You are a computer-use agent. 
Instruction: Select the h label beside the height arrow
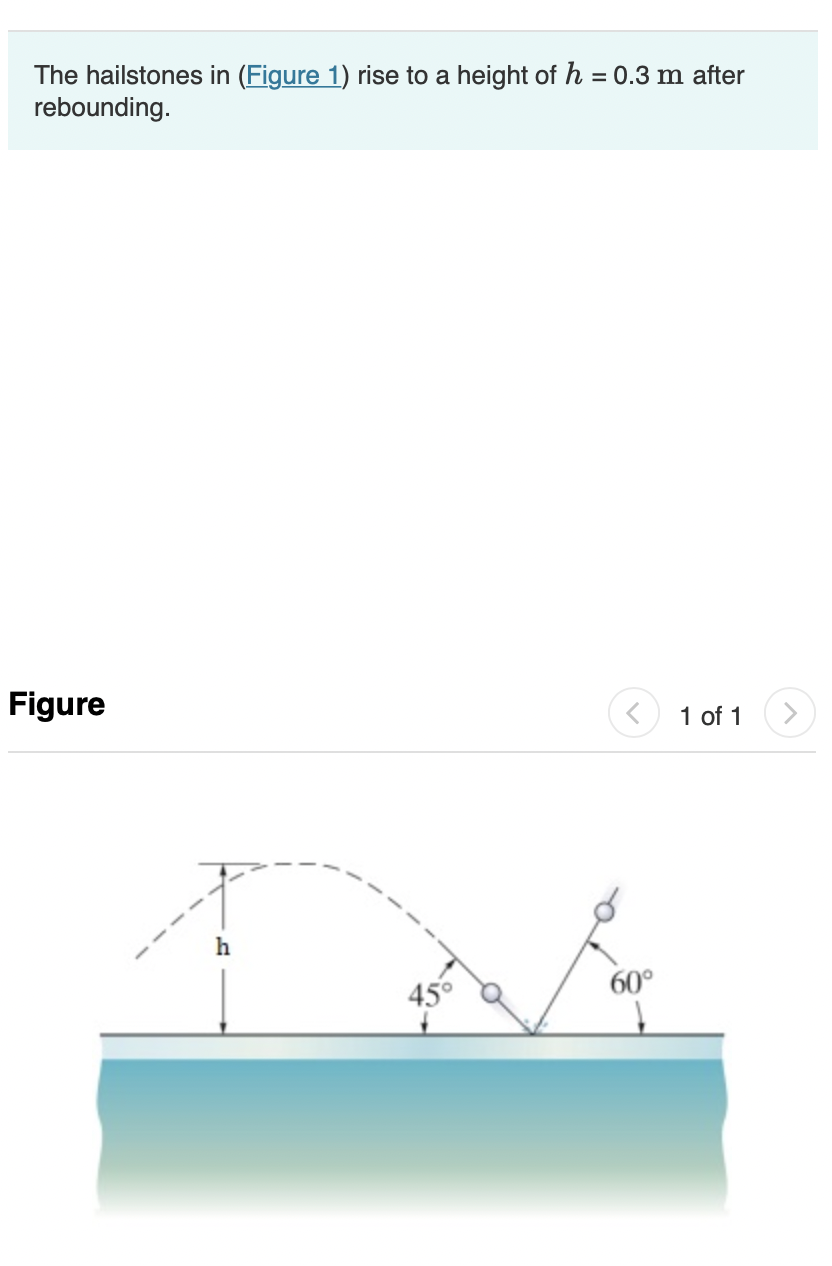[222, 947]
